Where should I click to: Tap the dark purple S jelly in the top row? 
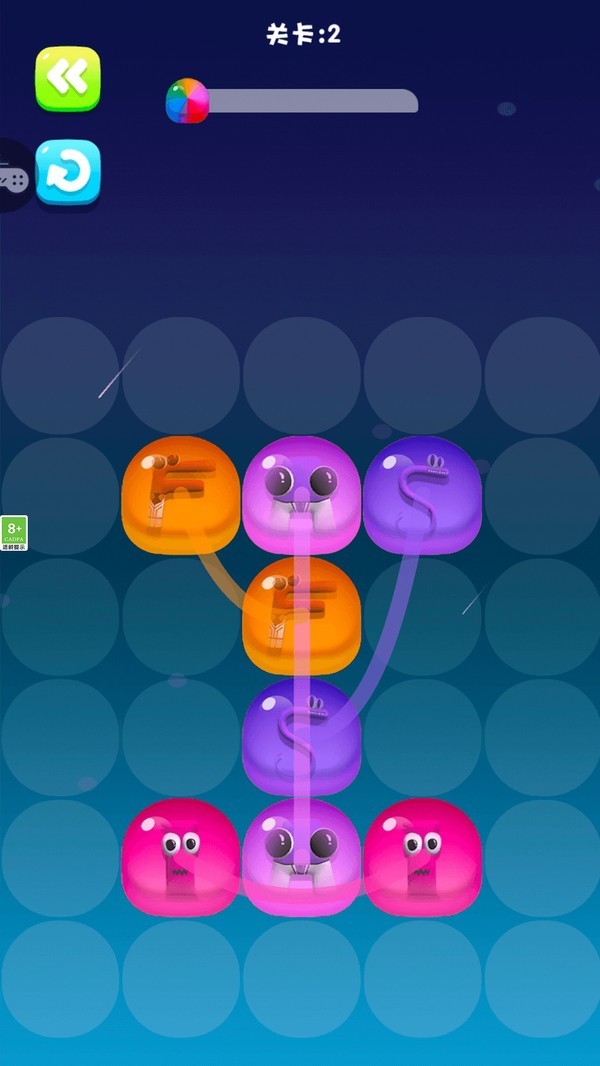422,494
